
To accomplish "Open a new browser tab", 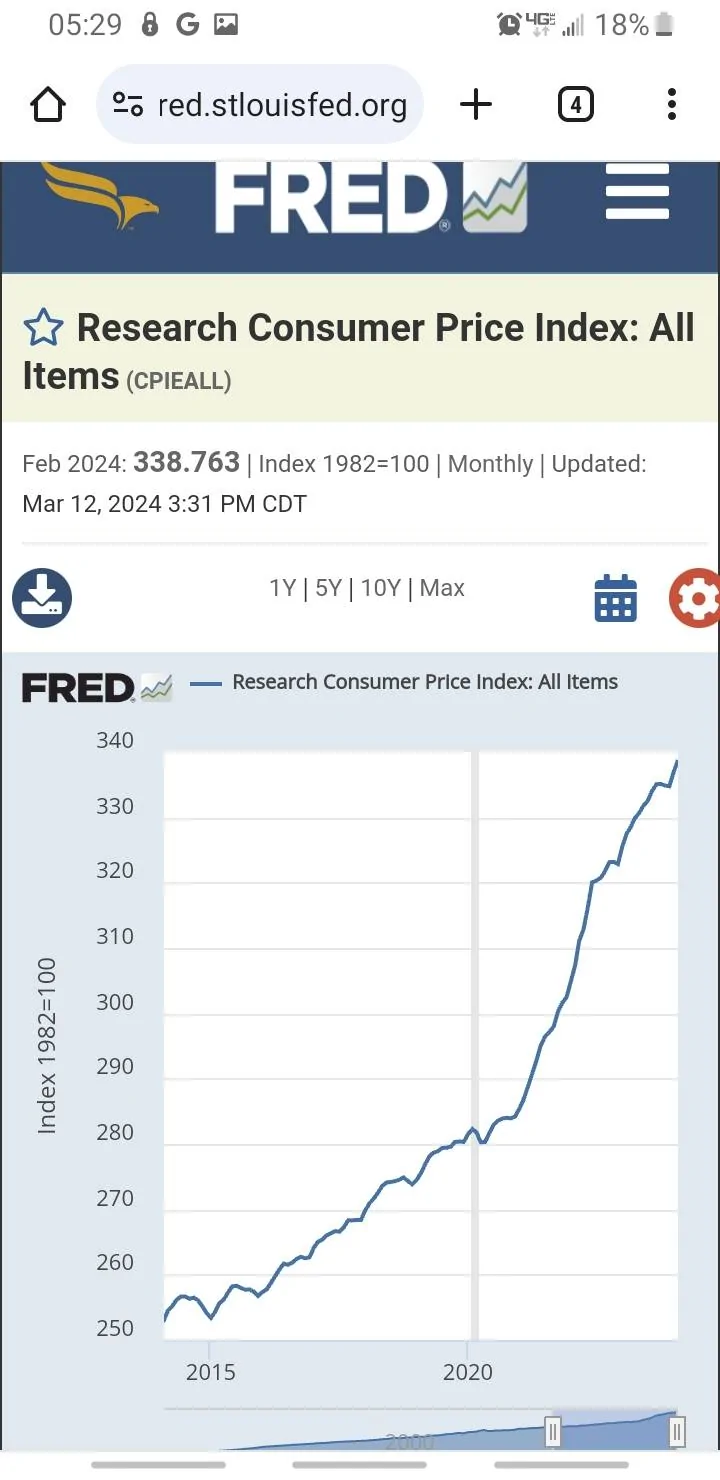I will point(476,104).
